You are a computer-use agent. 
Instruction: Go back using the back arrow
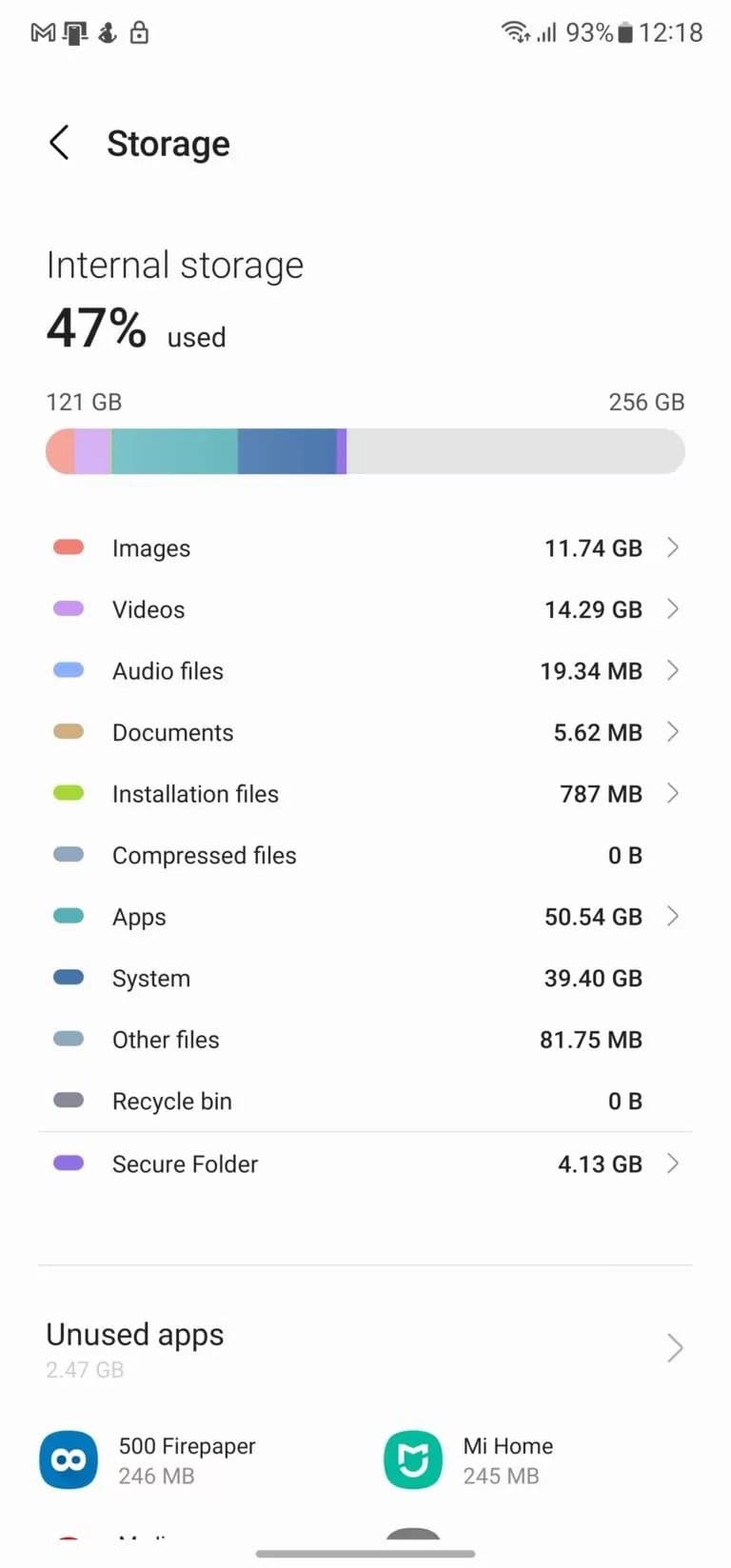click(x=59, y=143)
